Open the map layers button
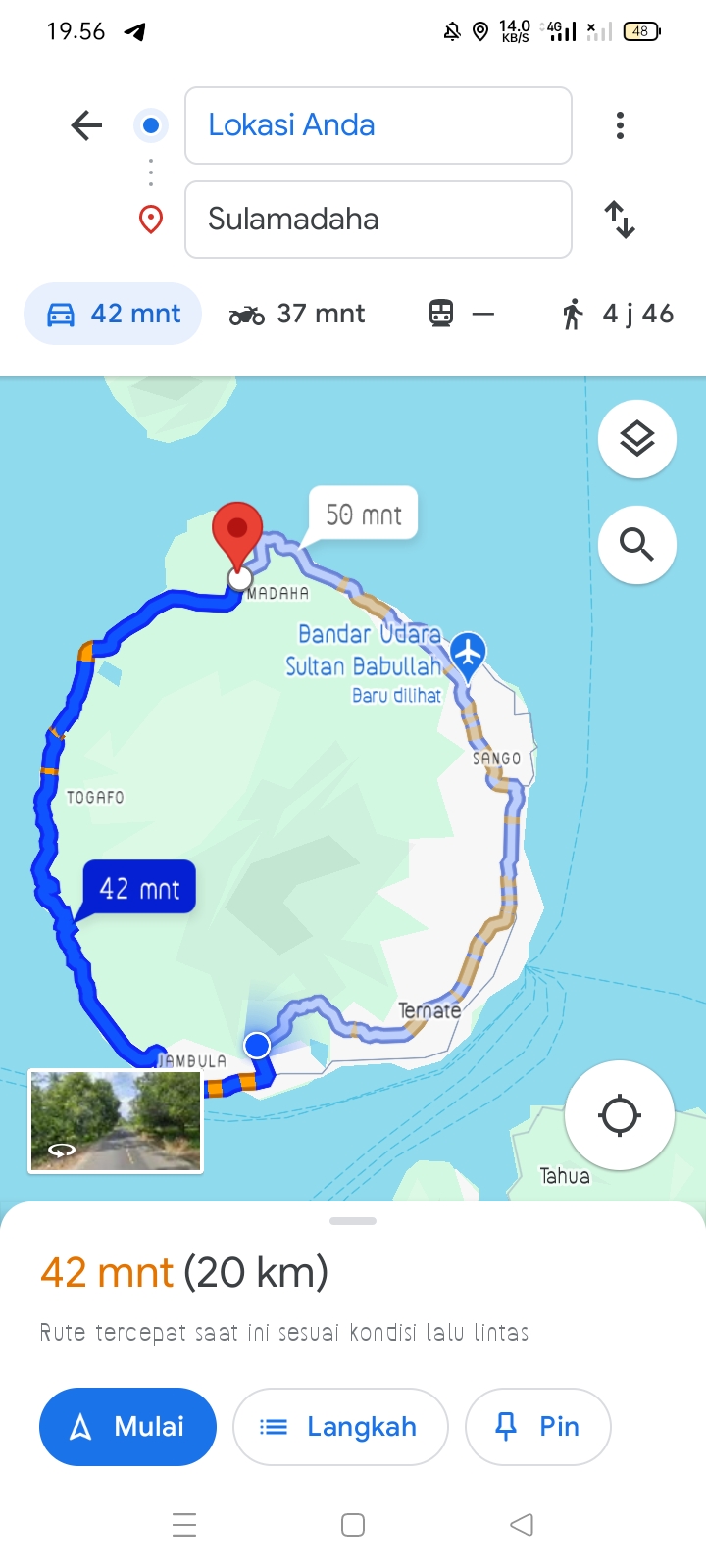The image size is (706, 1568). coord(637,439)
